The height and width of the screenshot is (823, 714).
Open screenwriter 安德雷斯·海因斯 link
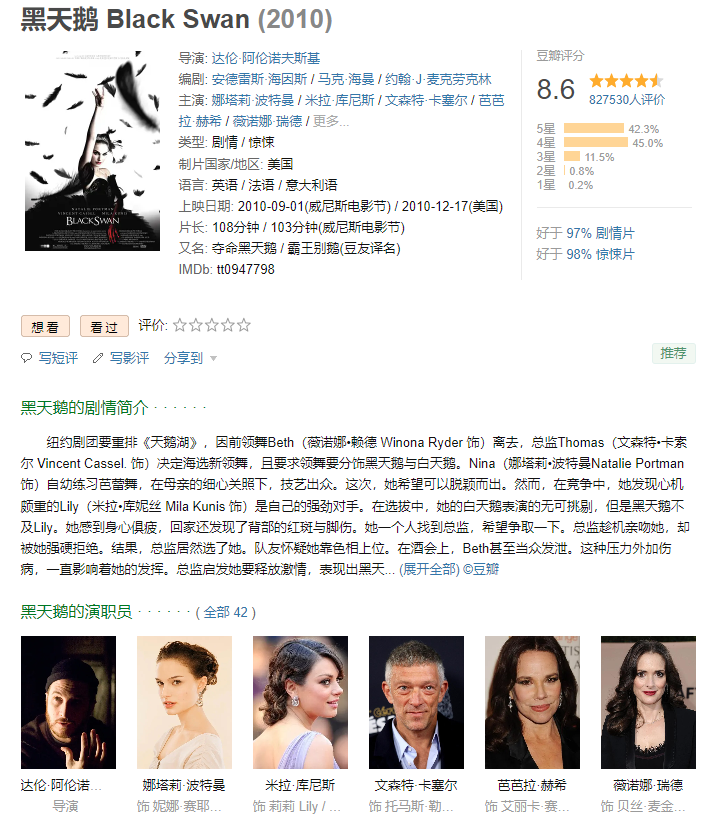click(259, 79)
